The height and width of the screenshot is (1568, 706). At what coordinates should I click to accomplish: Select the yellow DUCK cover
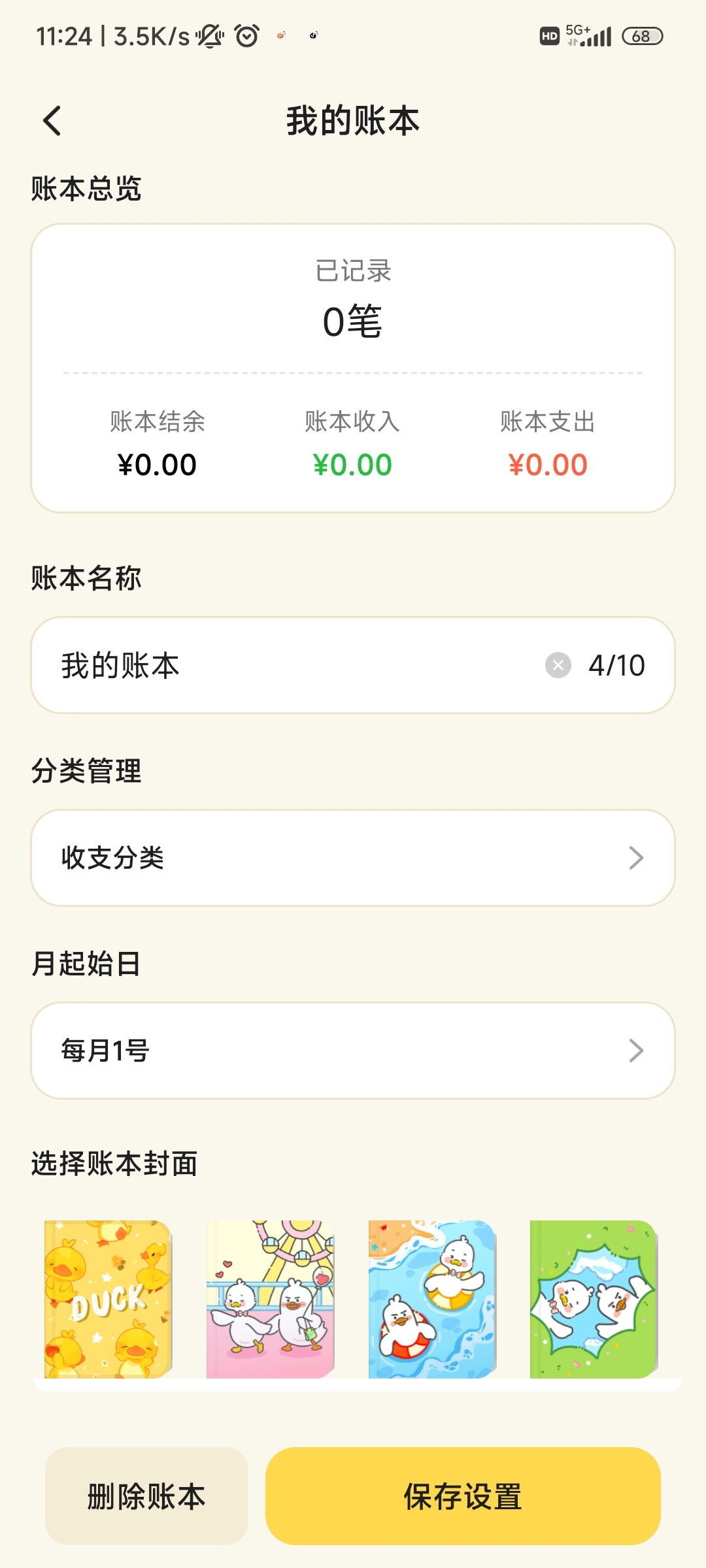point(108,1299)
